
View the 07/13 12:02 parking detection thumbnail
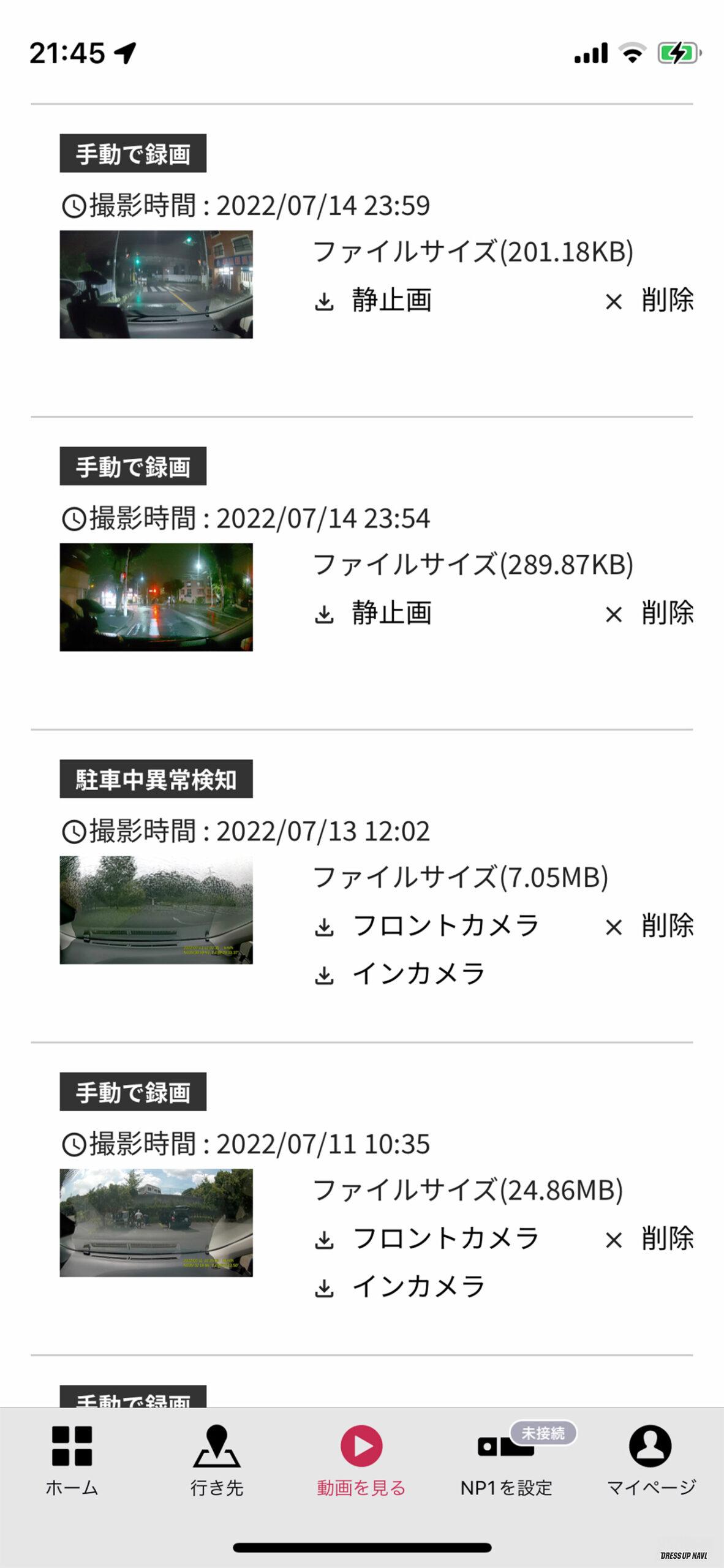coord(156,910)
